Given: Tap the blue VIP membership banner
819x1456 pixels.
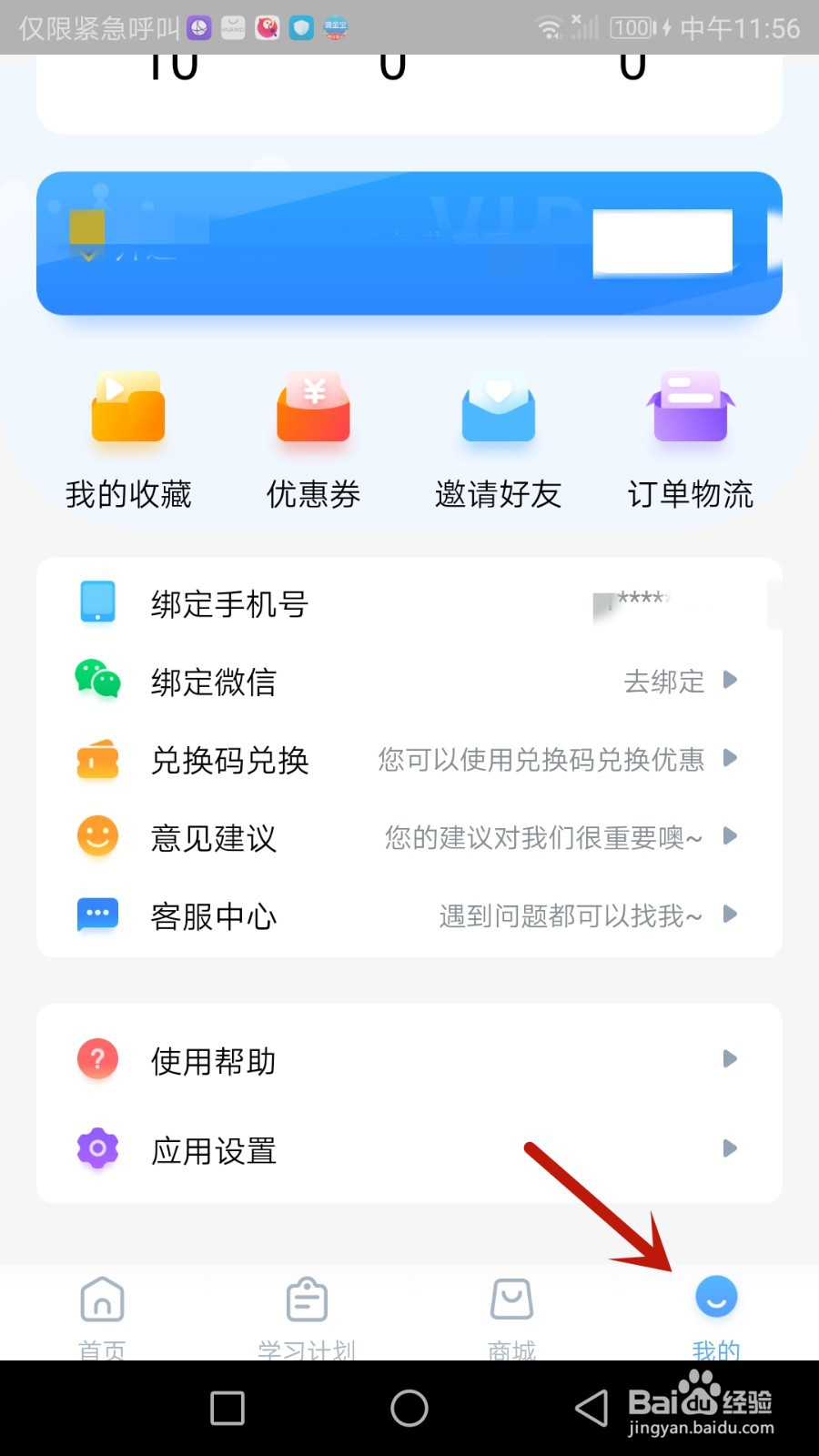Looking at the screenshot, I should click(x=409, y=243).
